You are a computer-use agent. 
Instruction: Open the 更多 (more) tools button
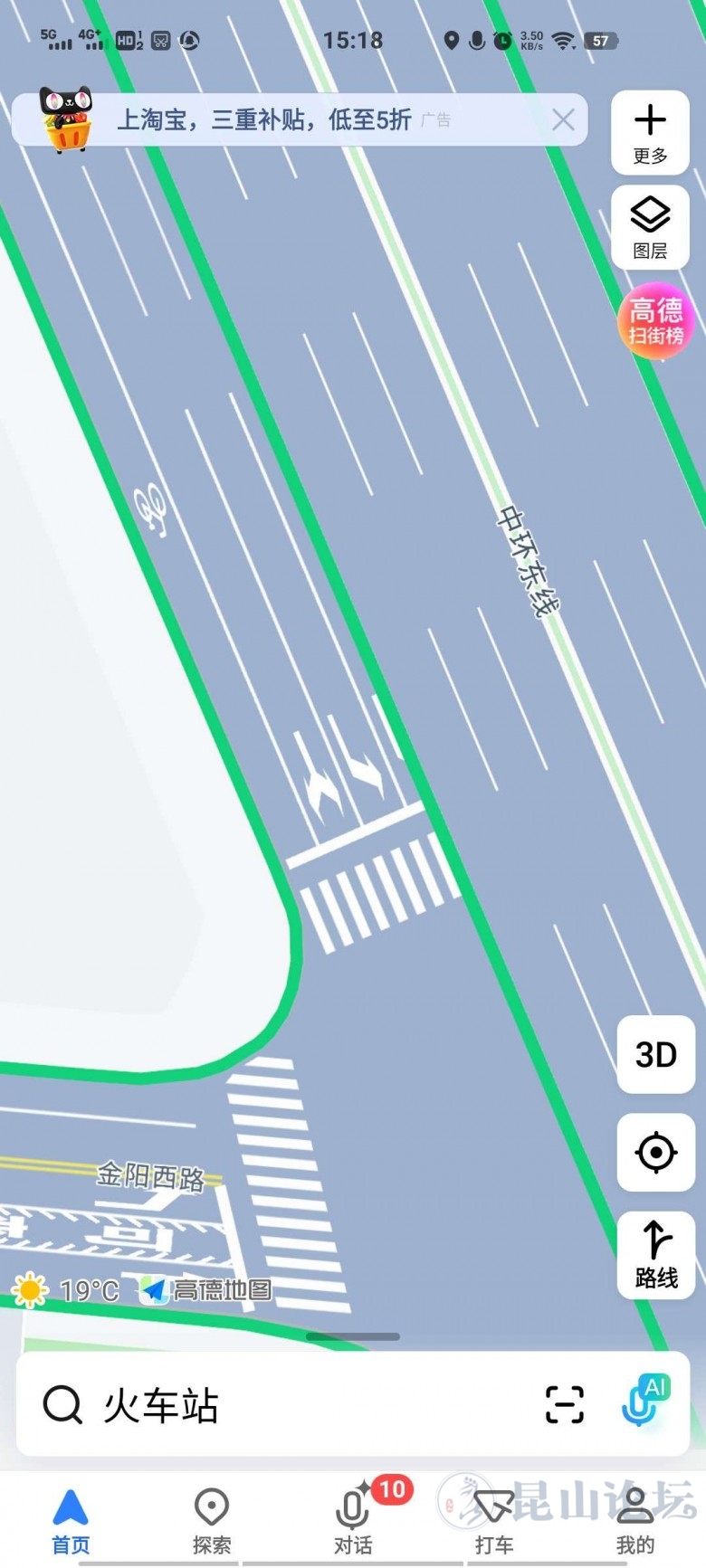pos(650,132)
